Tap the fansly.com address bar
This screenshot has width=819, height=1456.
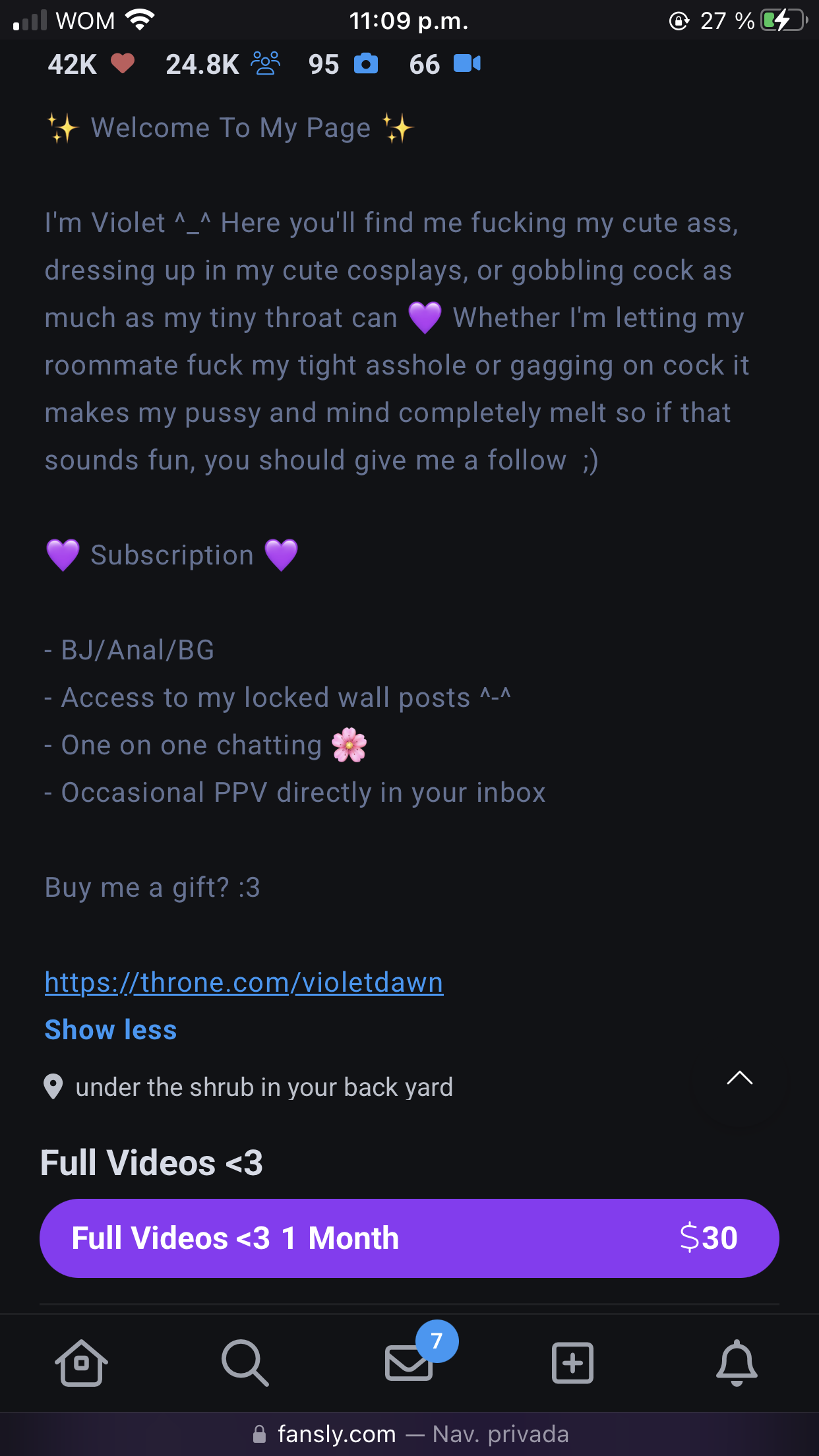point(409,1434)
